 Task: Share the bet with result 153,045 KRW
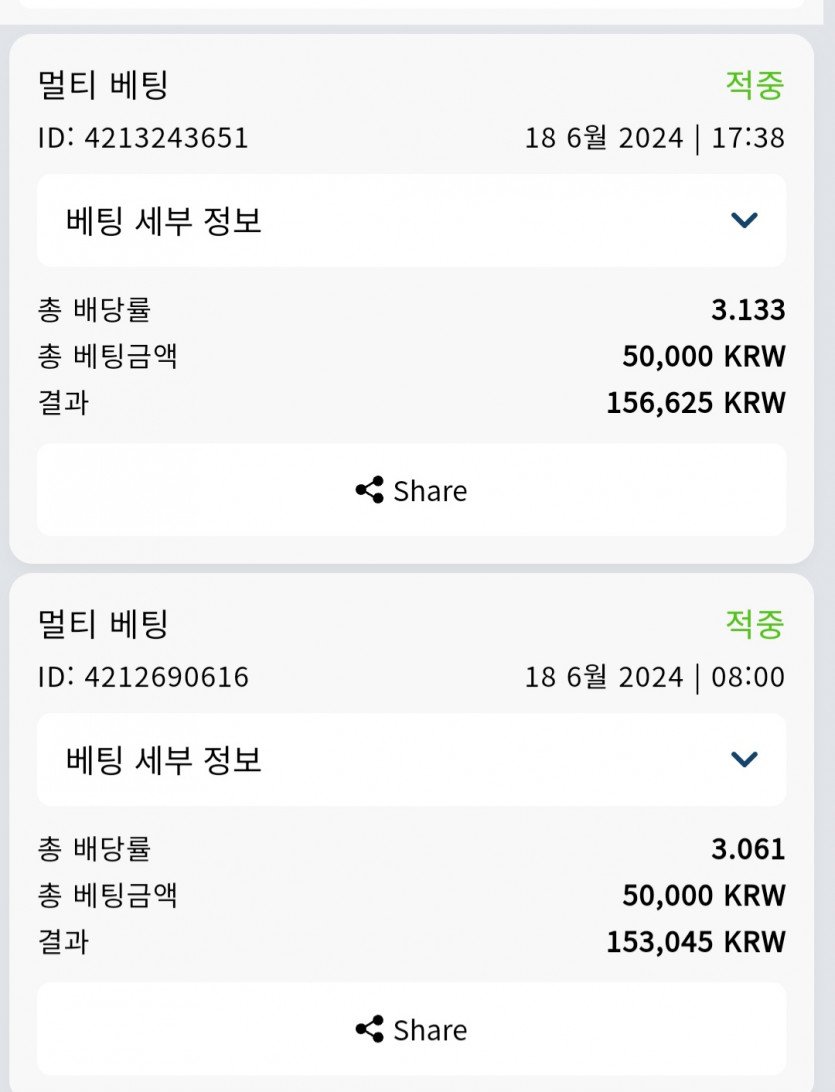coord(411,1029)
